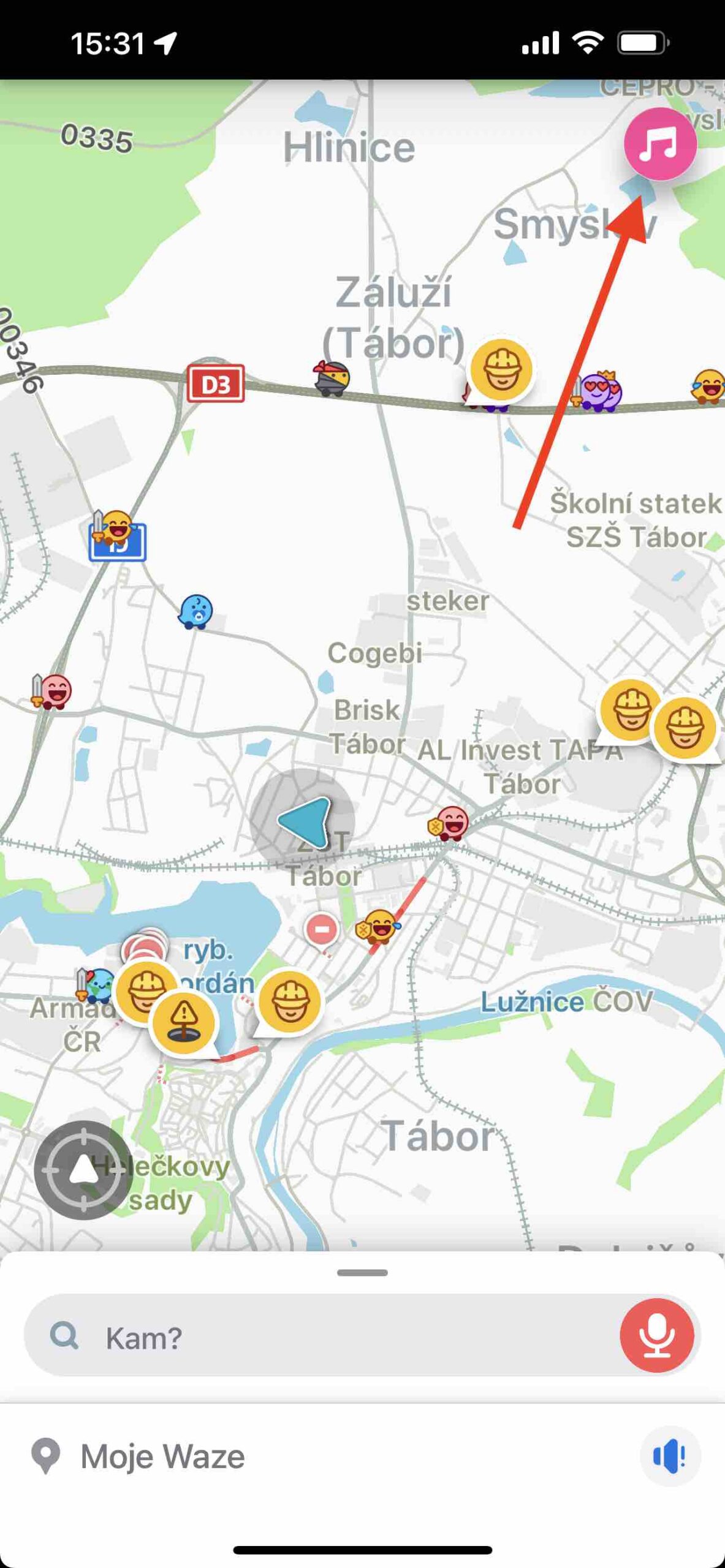725x1568 pixels.
Task: Open the pink music player button
Action: [x=660, y=144]
